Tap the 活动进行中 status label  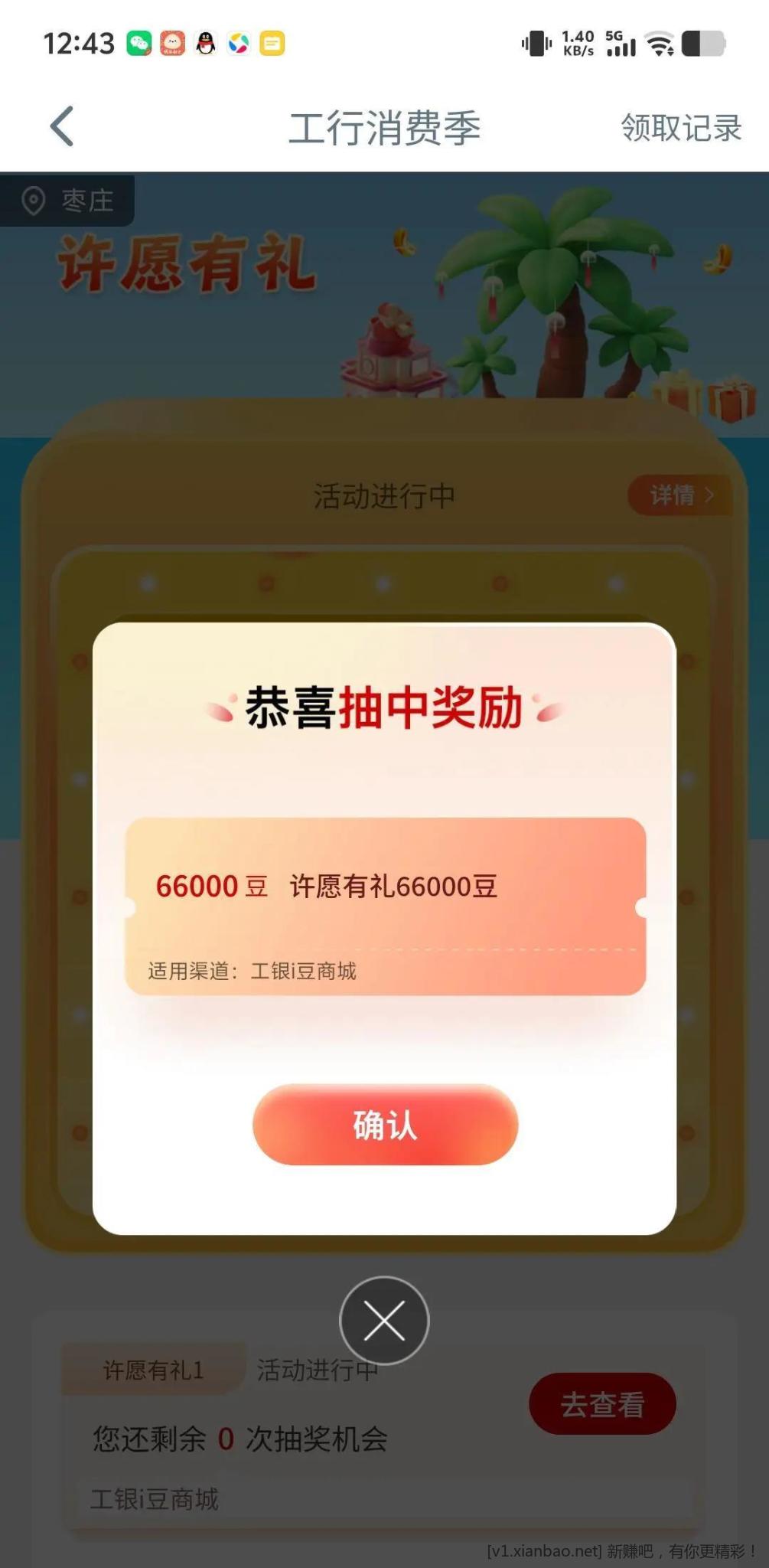(x=383, y=495)
